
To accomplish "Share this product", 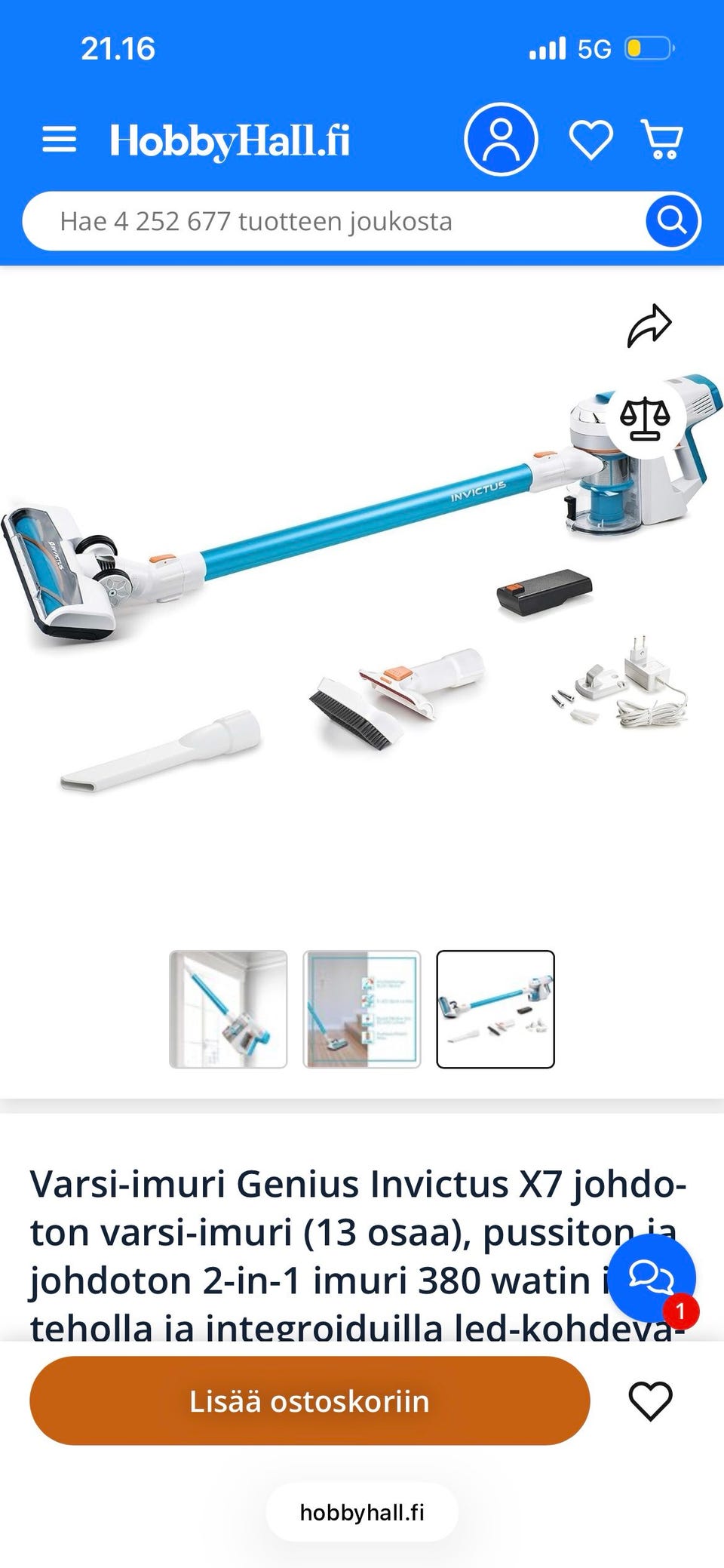I will [649, 326].
